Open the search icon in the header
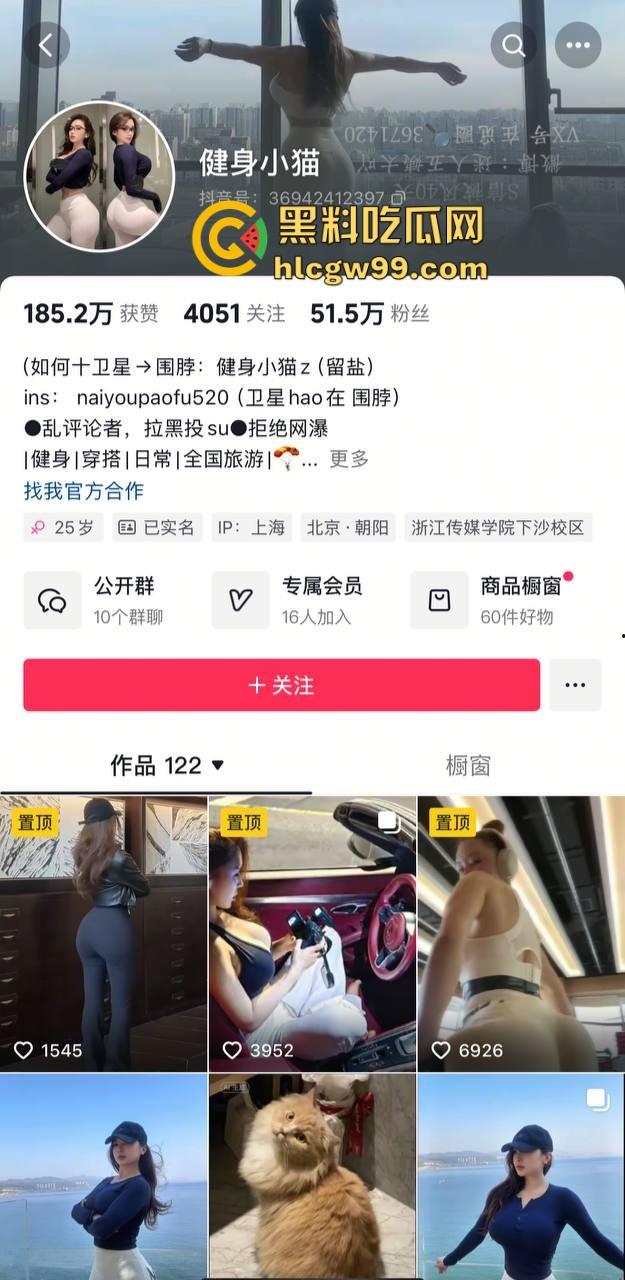Viewport: 625px width, 1280px height. pos(513,45)
